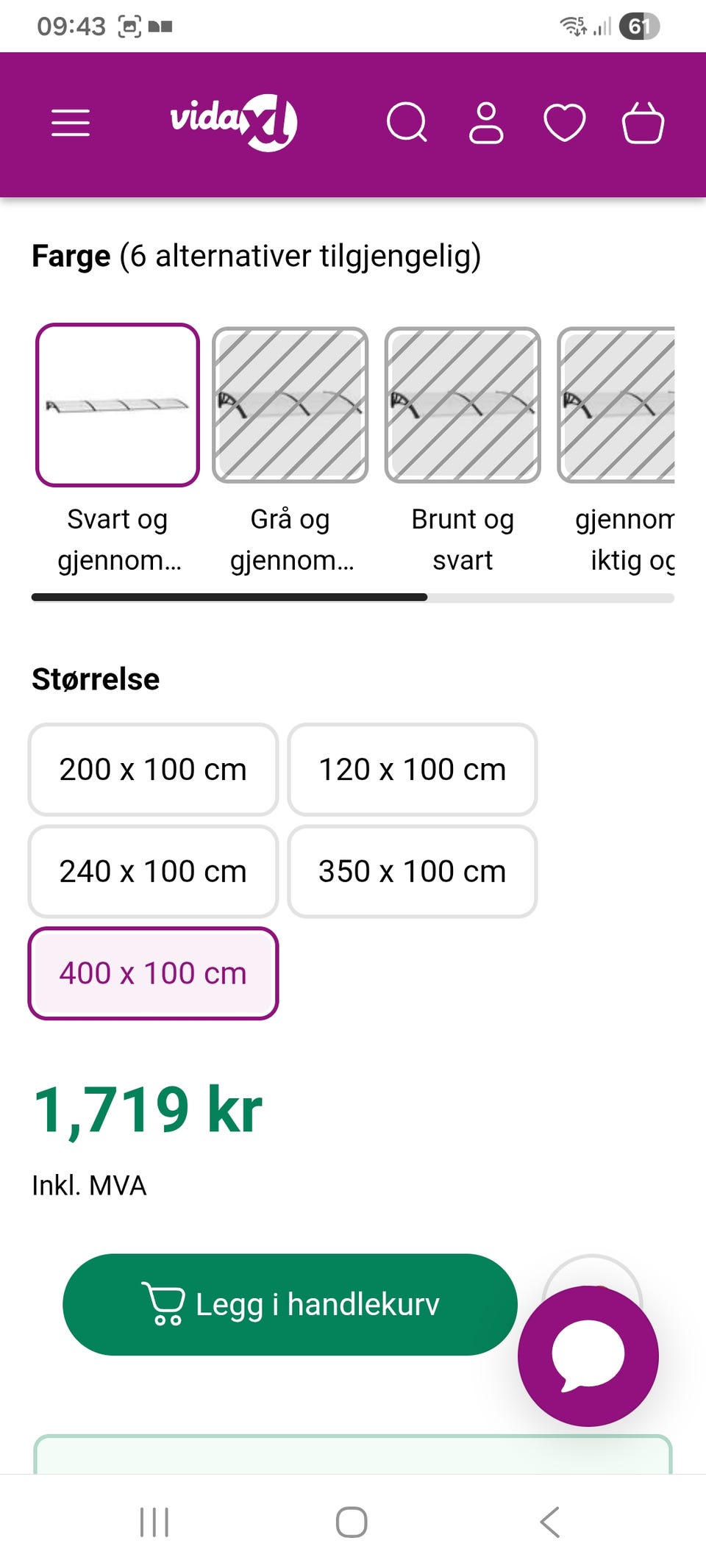This screenshot has width=706, height=1568.
Task: Select the 240 x 100 cm size
Action: tap(152, 872)
